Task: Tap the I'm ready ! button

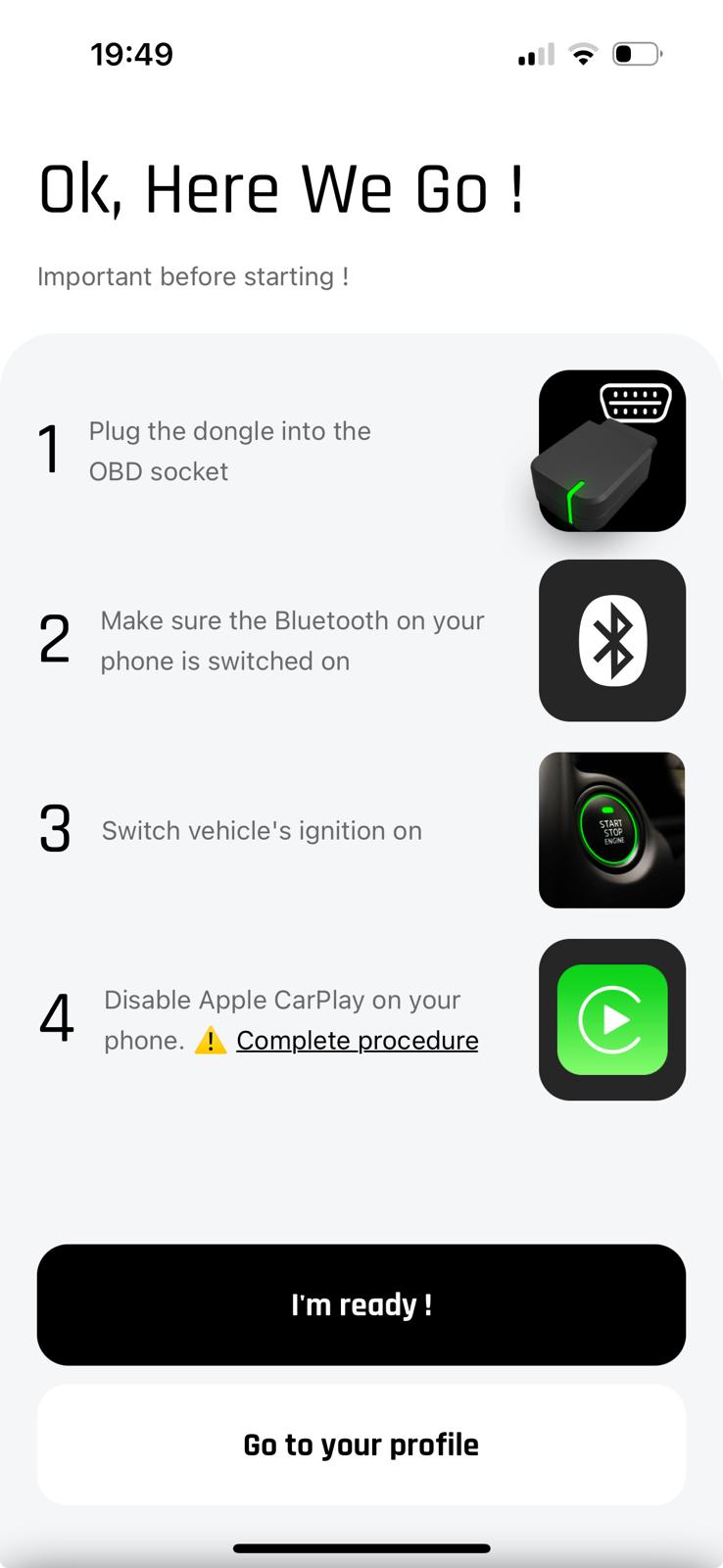Action: 361,1304
